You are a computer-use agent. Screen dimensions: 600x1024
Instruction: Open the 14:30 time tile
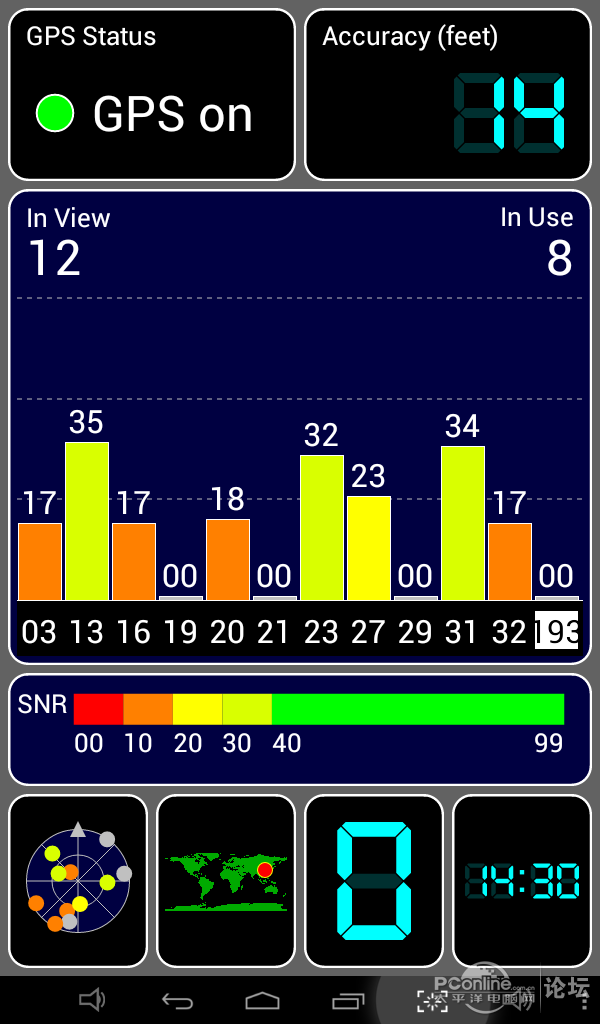(x=522, y=880)
